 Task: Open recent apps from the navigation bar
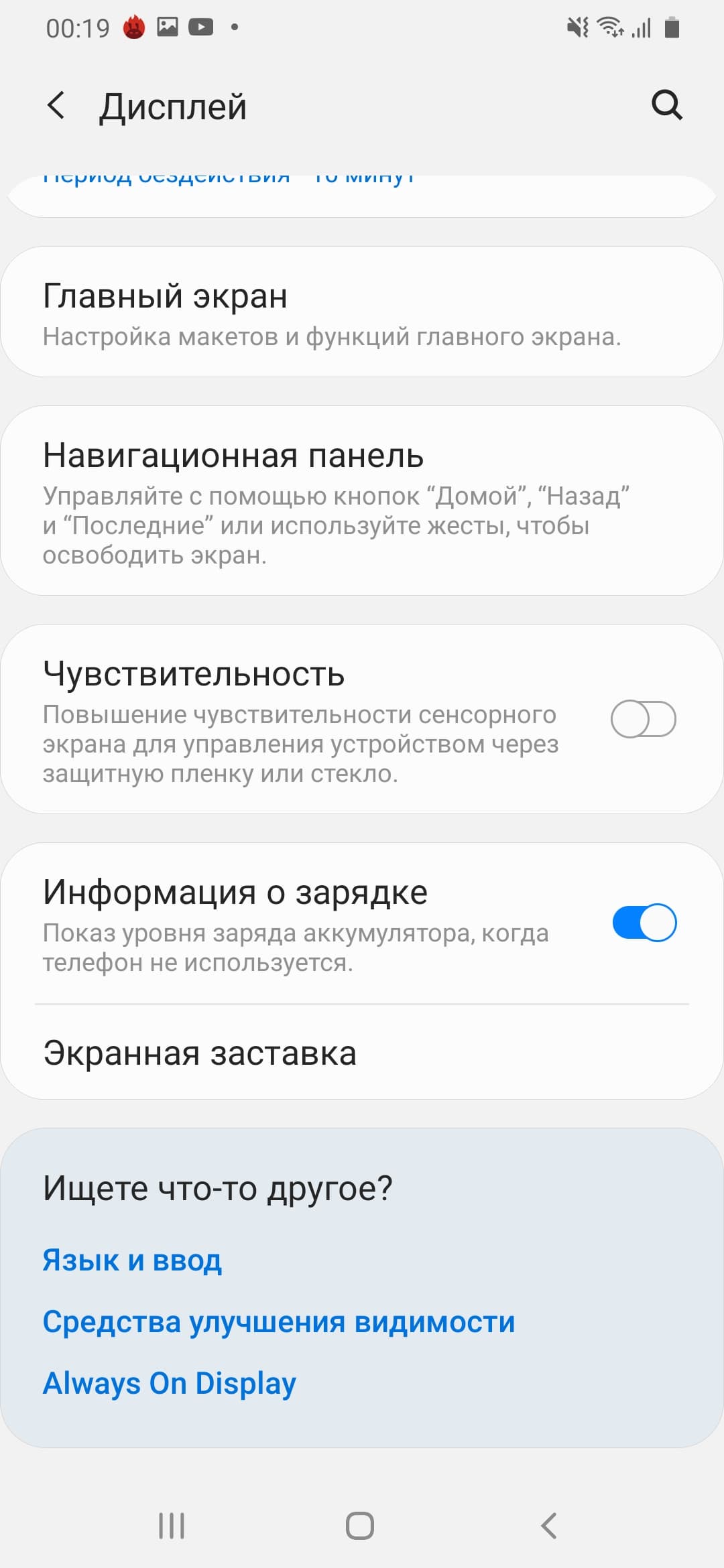172,1526
